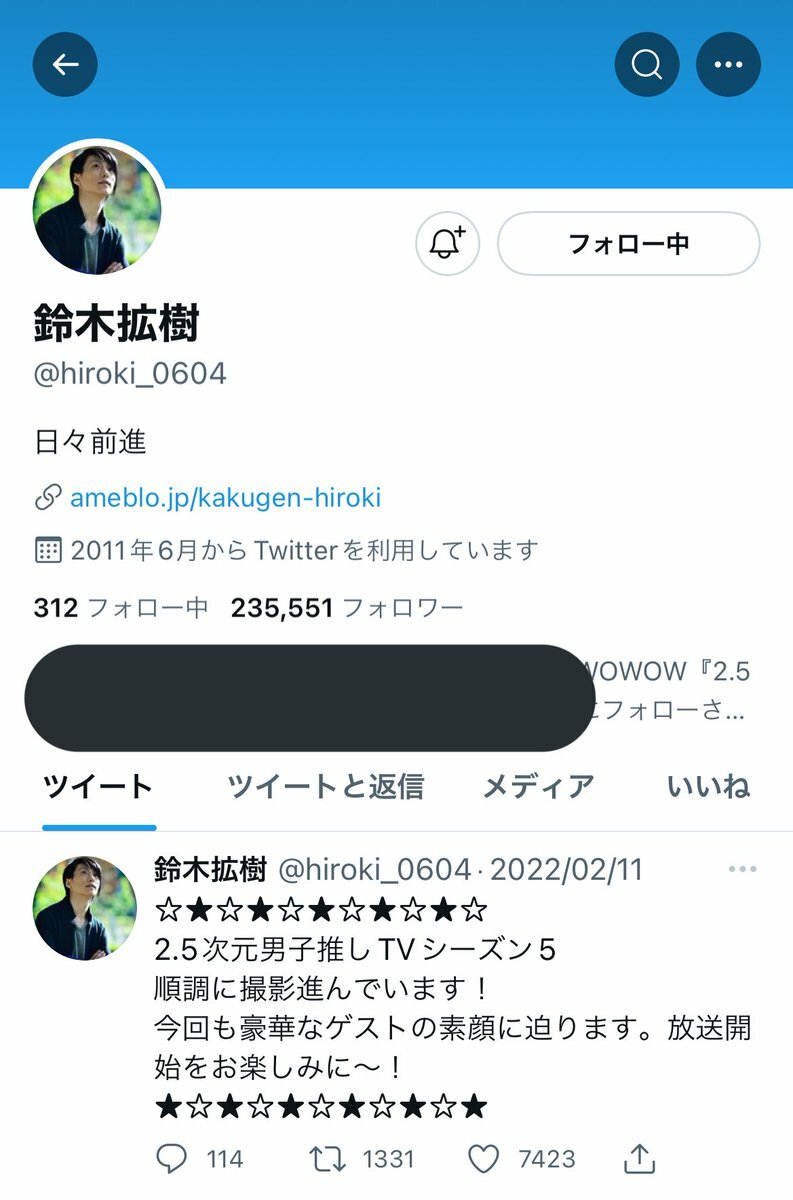Tap the フォロー中 button
The width and height of the screenshot is (793, 1200).
click(x=628, y=243)
